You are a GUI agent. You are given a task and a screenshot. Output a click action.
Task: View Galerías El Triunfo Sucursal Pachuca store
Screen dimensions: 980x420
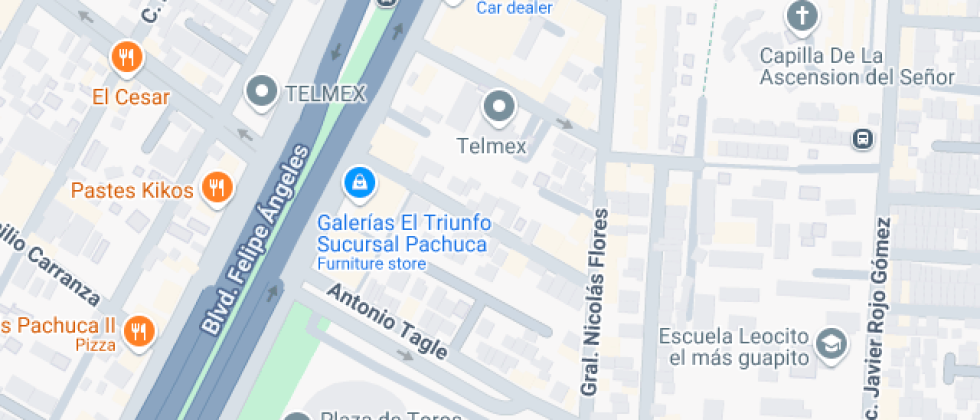coord(358,182)
